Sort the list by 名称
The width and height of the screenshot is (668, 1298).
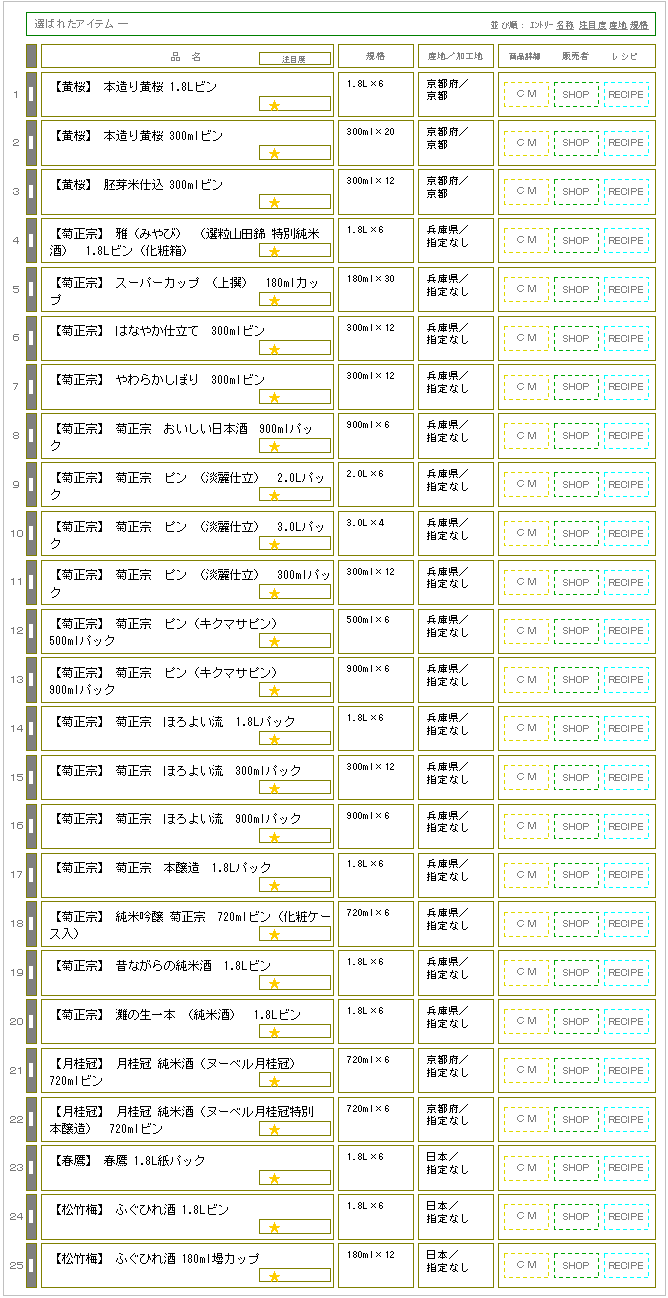[565, 23]
